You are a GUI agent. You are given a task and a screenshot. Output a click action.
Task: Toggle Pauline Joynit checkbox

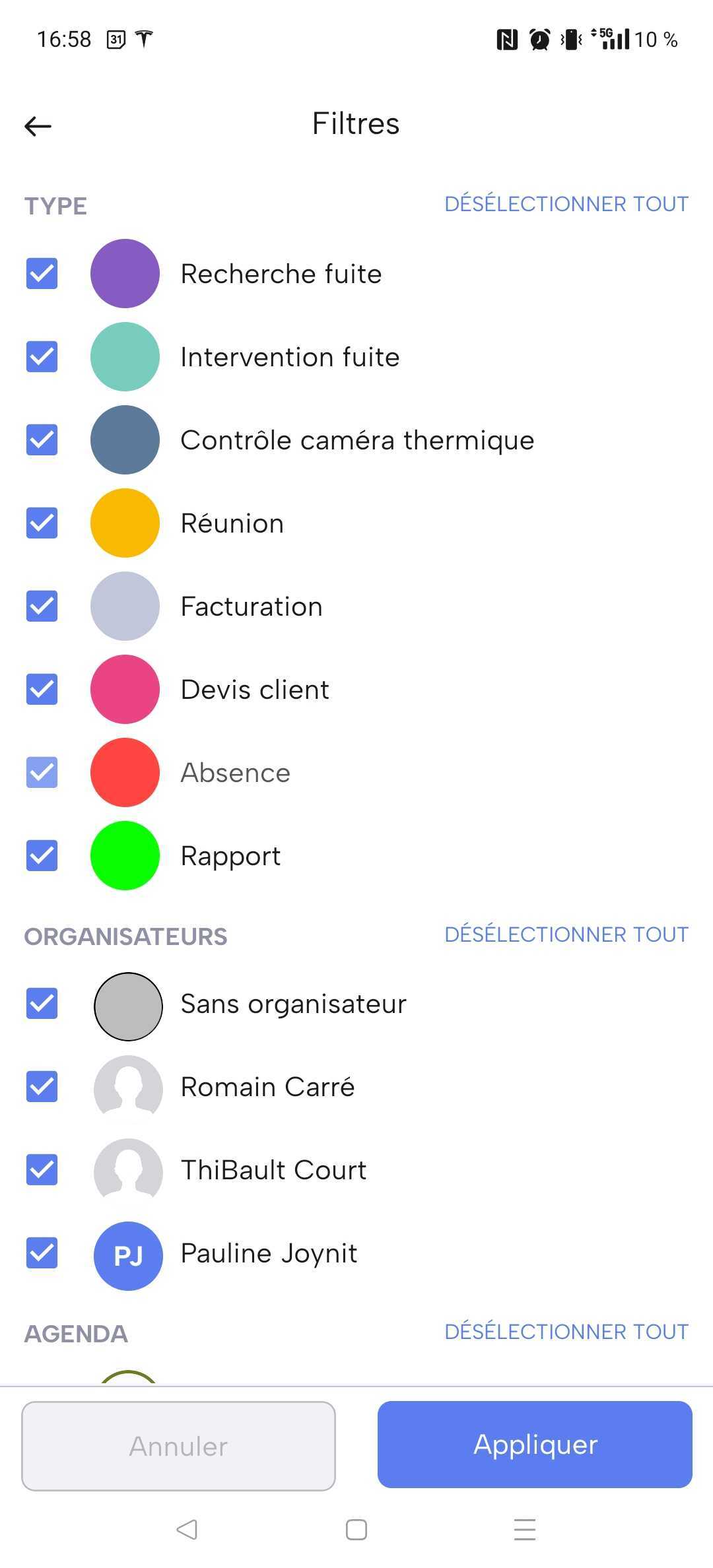[42, 1253]
